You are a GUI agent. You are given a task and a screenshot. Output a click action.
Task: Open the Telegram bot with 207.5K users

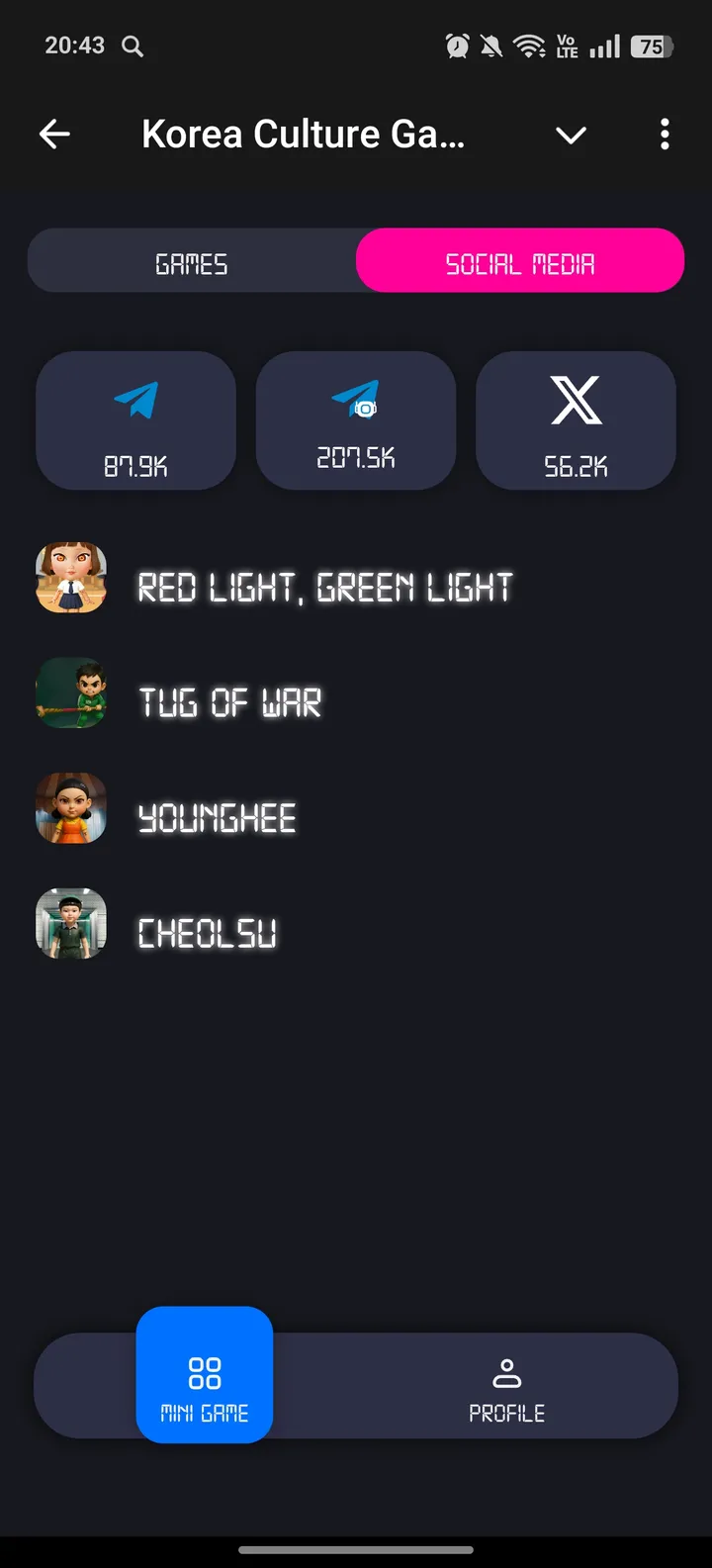click(356, 419)
